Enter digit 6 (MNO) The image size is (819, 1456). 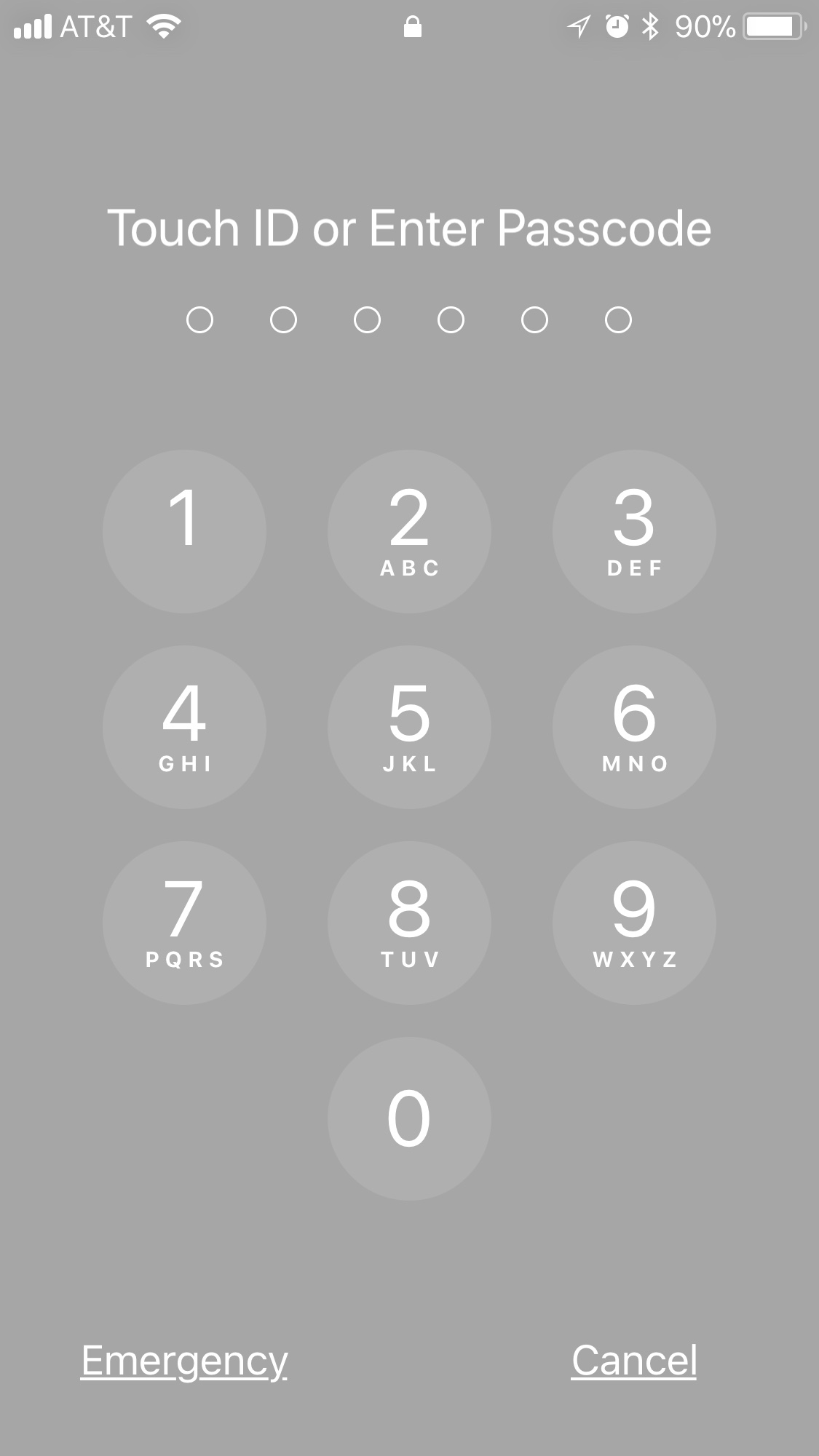tap(634, 727)
